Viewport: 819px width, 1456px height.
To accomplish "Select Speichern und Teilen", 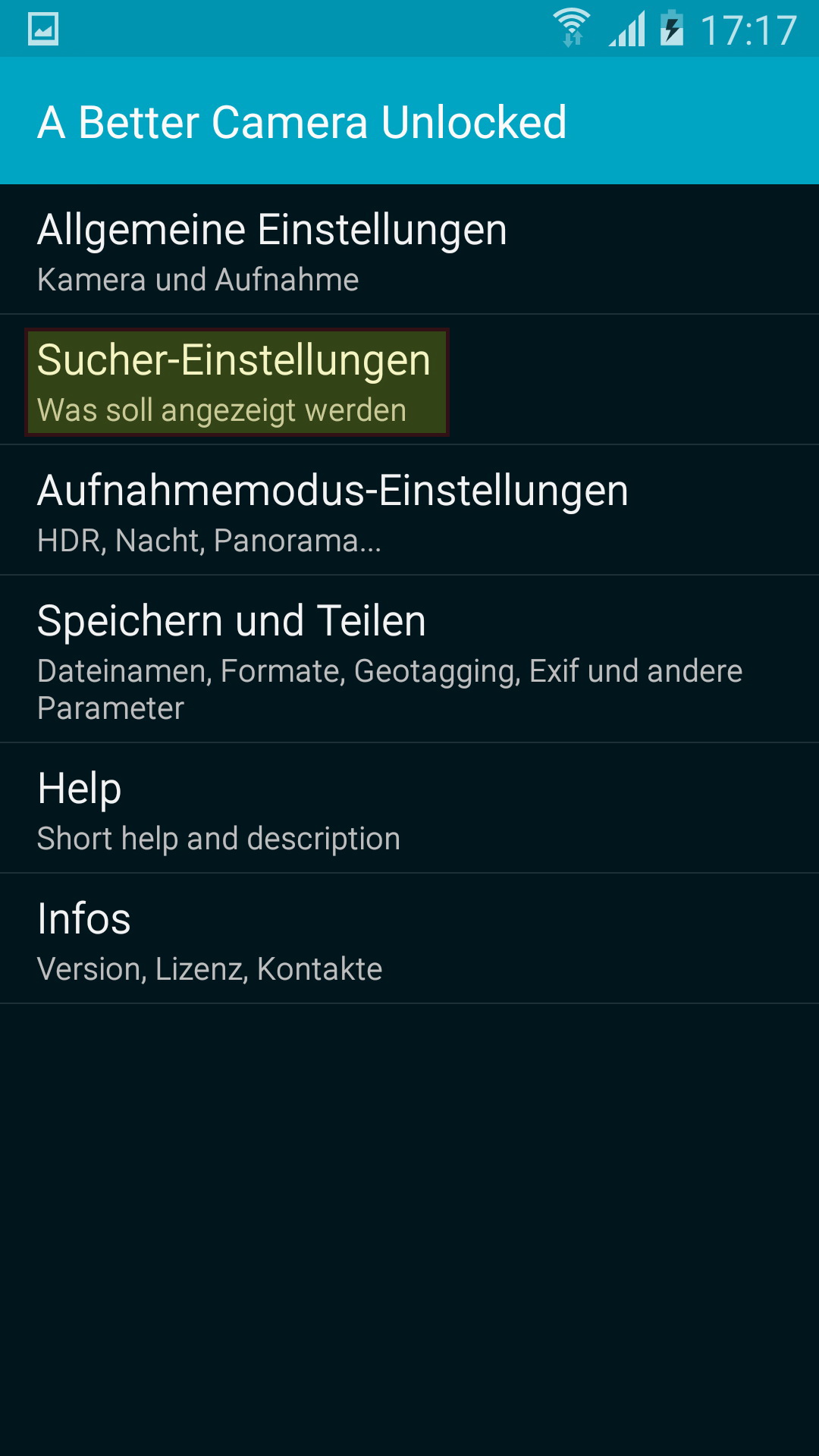I will point(409,659).
